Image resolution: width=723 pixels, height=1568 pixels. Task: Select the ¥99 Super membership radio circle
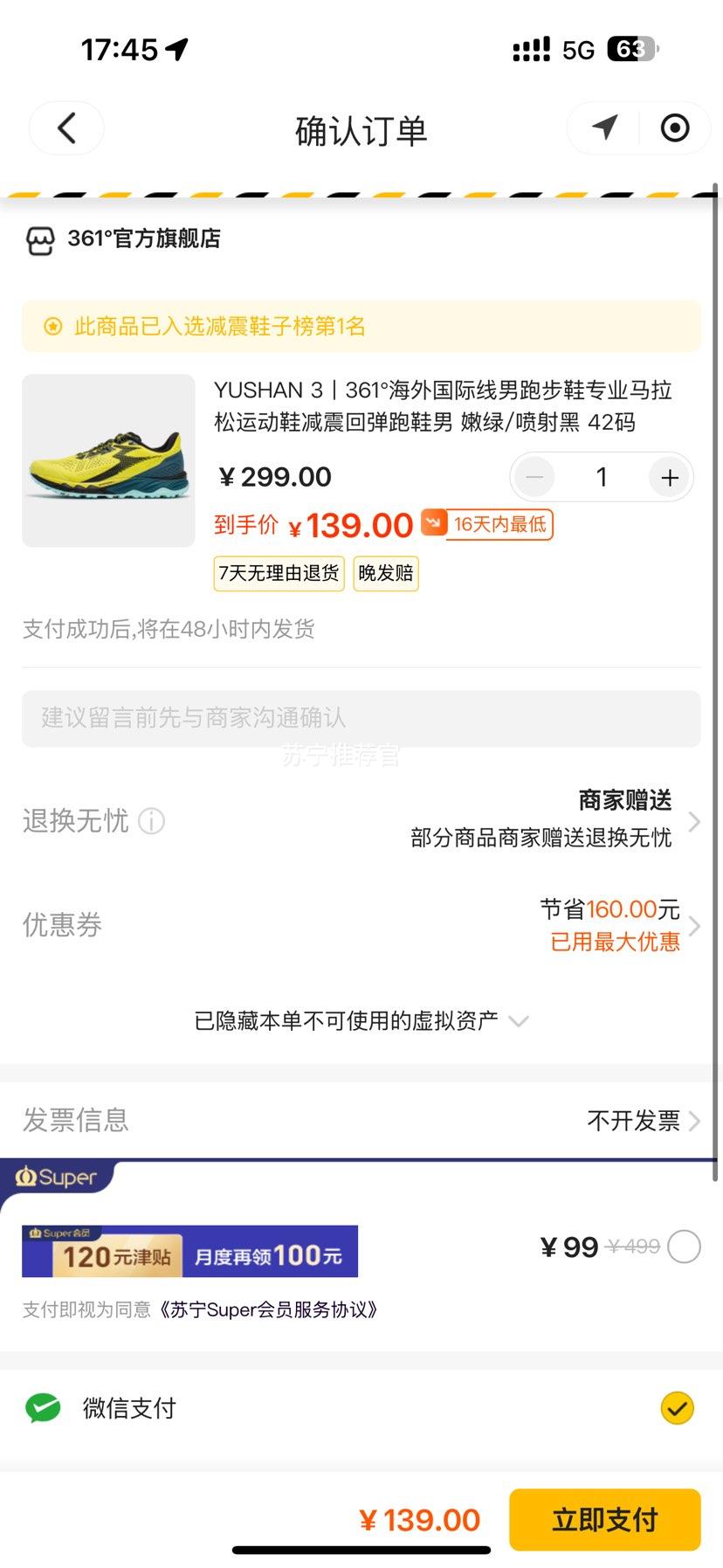(684, 1247)
